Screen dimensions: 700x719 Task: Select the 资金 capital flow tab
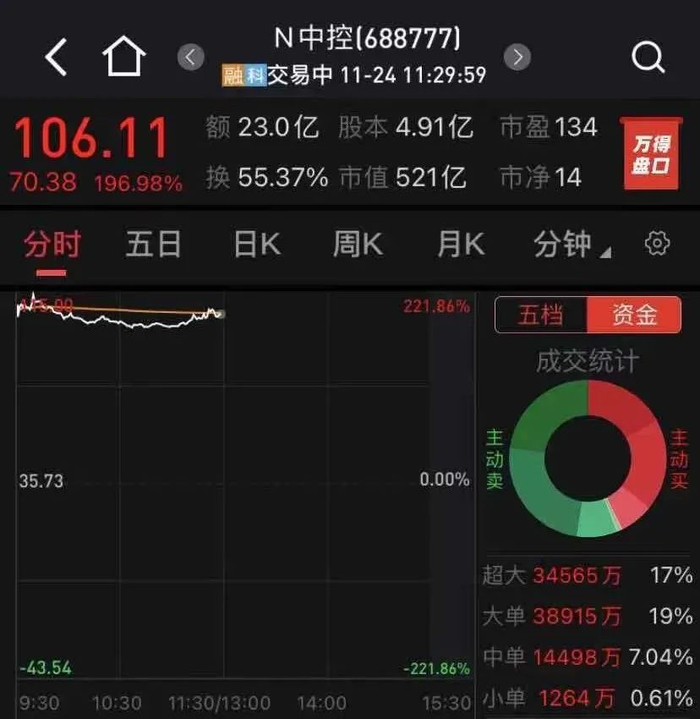[x=634, y=315]
